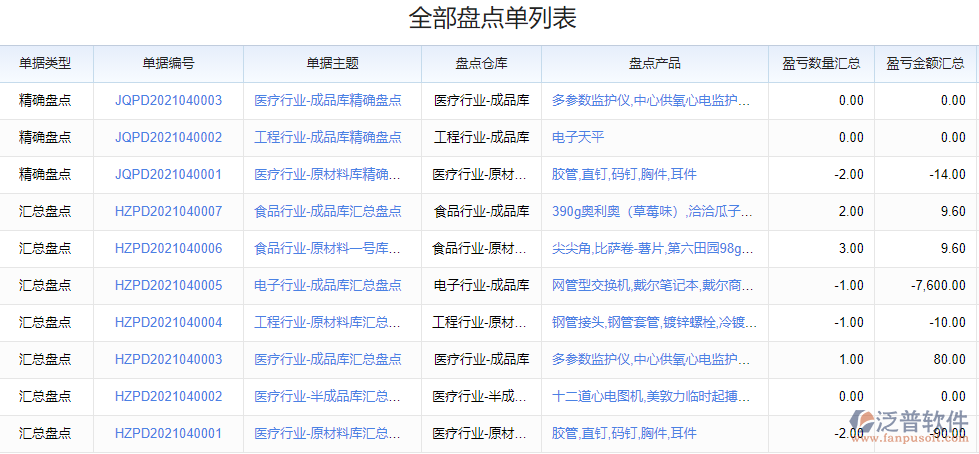Open document HZPD2021040001

coord(168,433)
